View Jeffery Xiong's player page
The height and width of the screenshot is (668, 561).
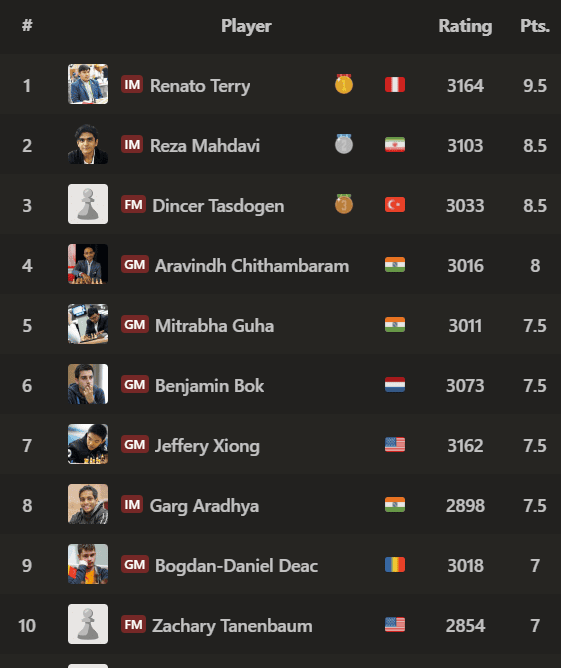point(207,446)
